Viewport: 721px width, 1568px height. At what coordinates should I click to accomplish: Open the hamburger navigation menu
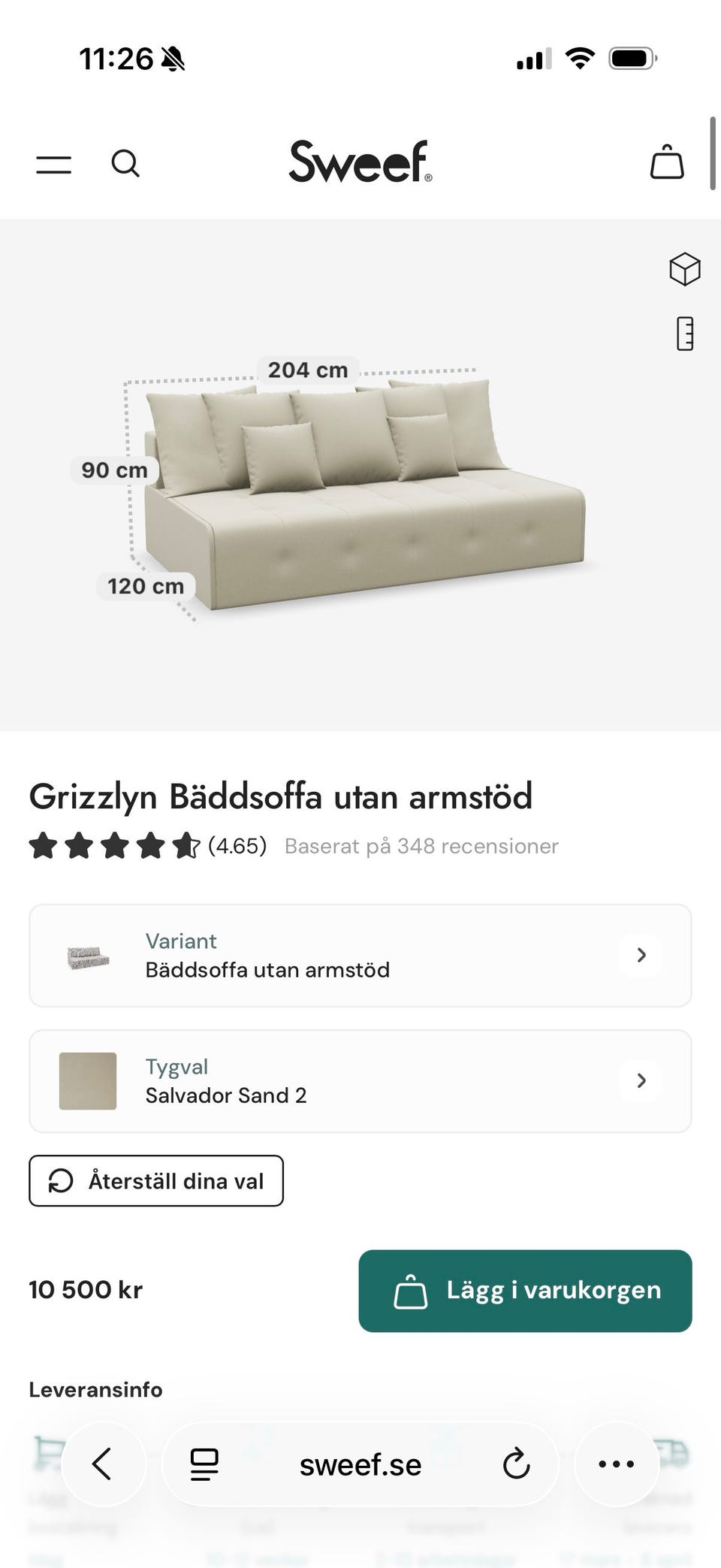click(53, 163)
